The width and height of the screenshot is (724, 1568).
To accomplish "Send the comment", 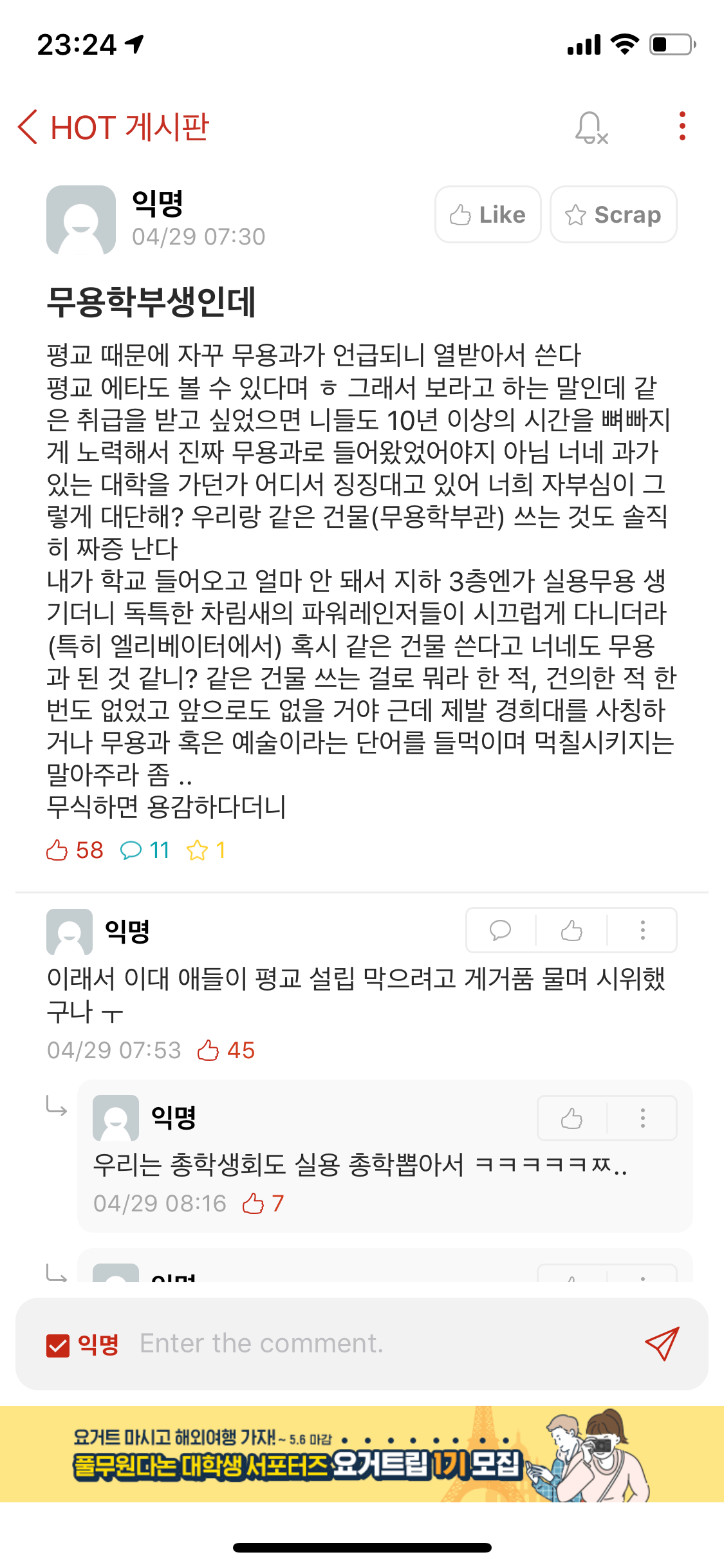I will pyautogui.click(x=662, y=1344).
